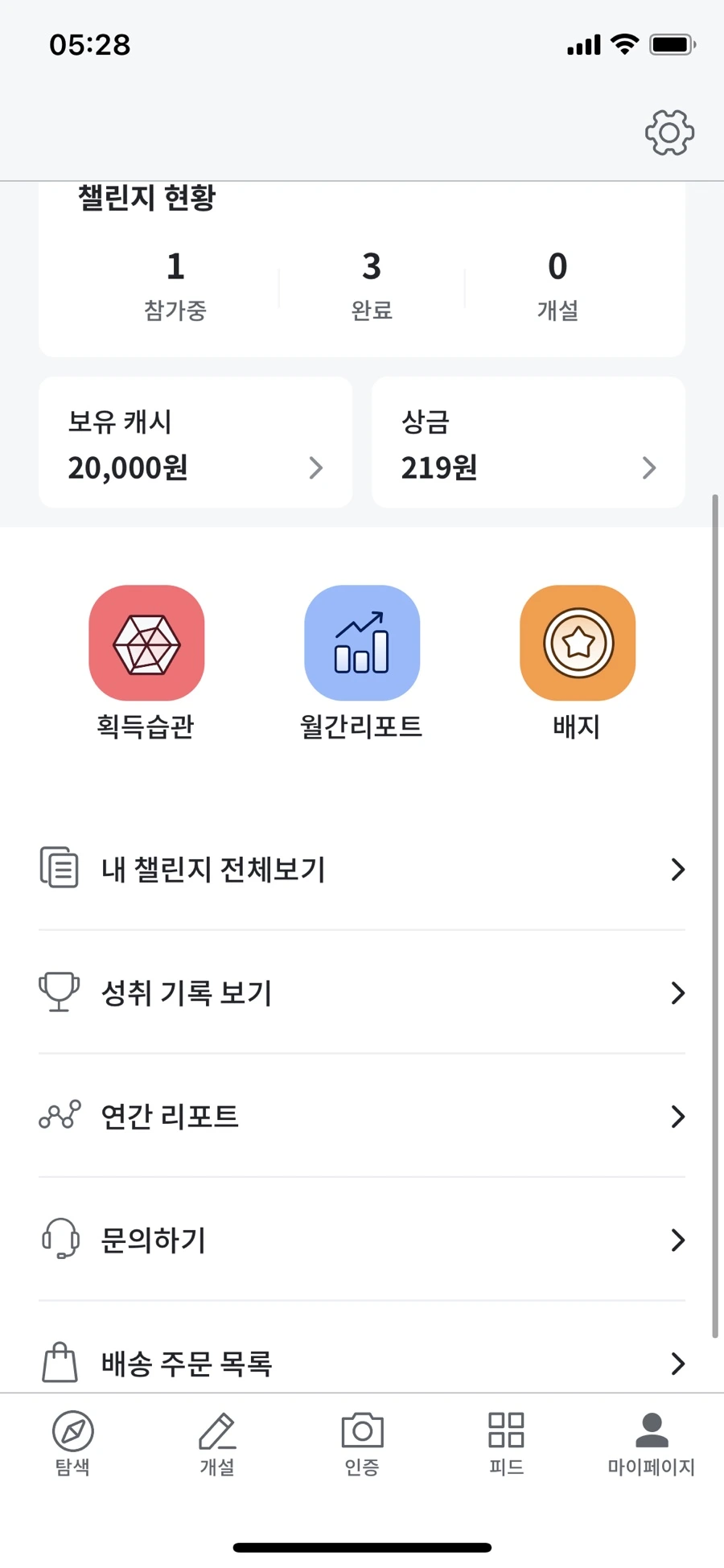Open 내 챌린지 전체보기
The width and height of the screenshot is (724, 1568).
362,869
